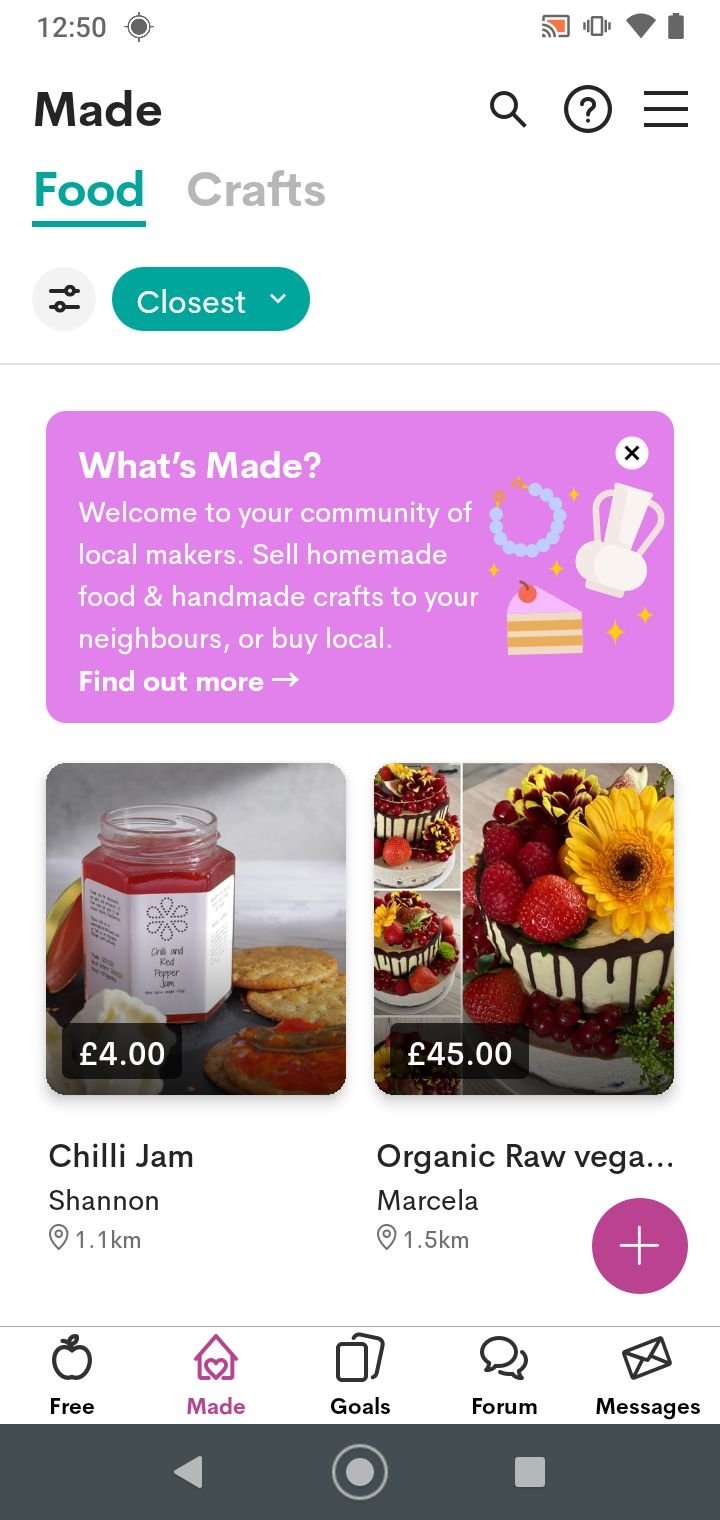Viewport: 720px width, 1520px height.
Task: Go to the Free tab
Action: (x=72, y=1376)
